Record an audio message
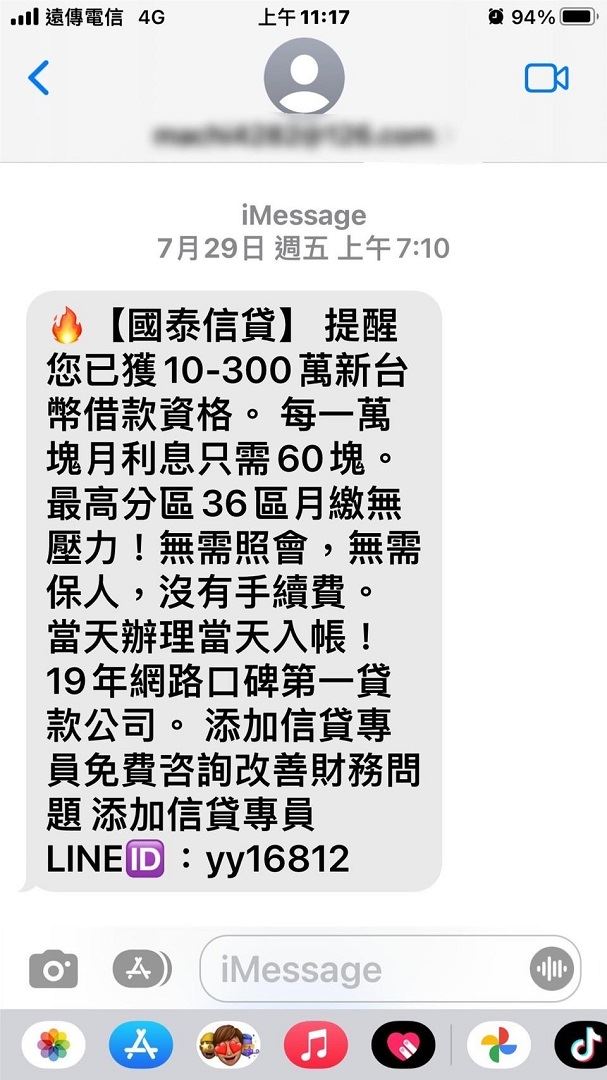 click(552, 968)
